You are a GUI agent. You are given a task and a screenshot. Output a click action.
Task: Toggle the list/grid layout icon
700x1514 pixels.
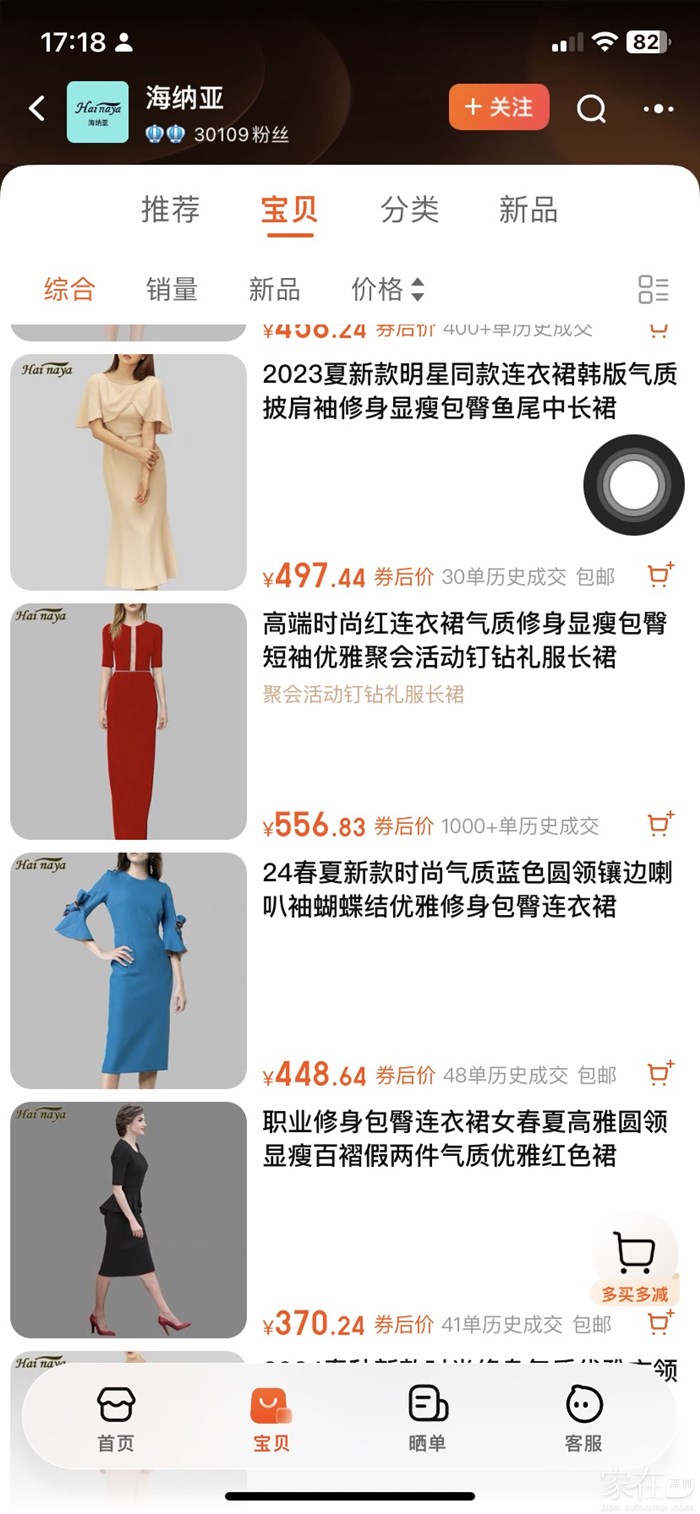(x=653, y=290)
